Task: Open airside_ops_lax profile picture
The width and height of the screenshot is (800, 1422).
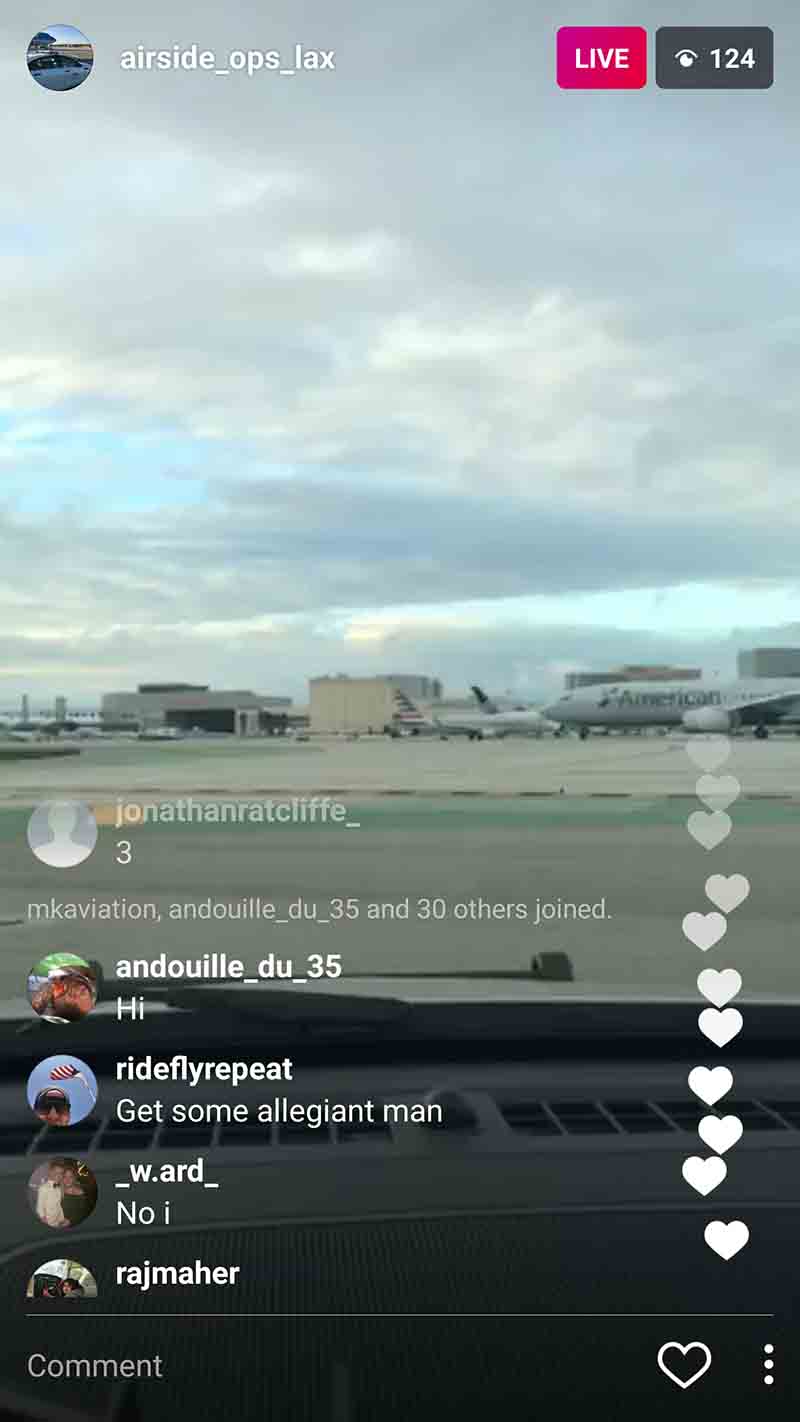Action: coord(60,58)
